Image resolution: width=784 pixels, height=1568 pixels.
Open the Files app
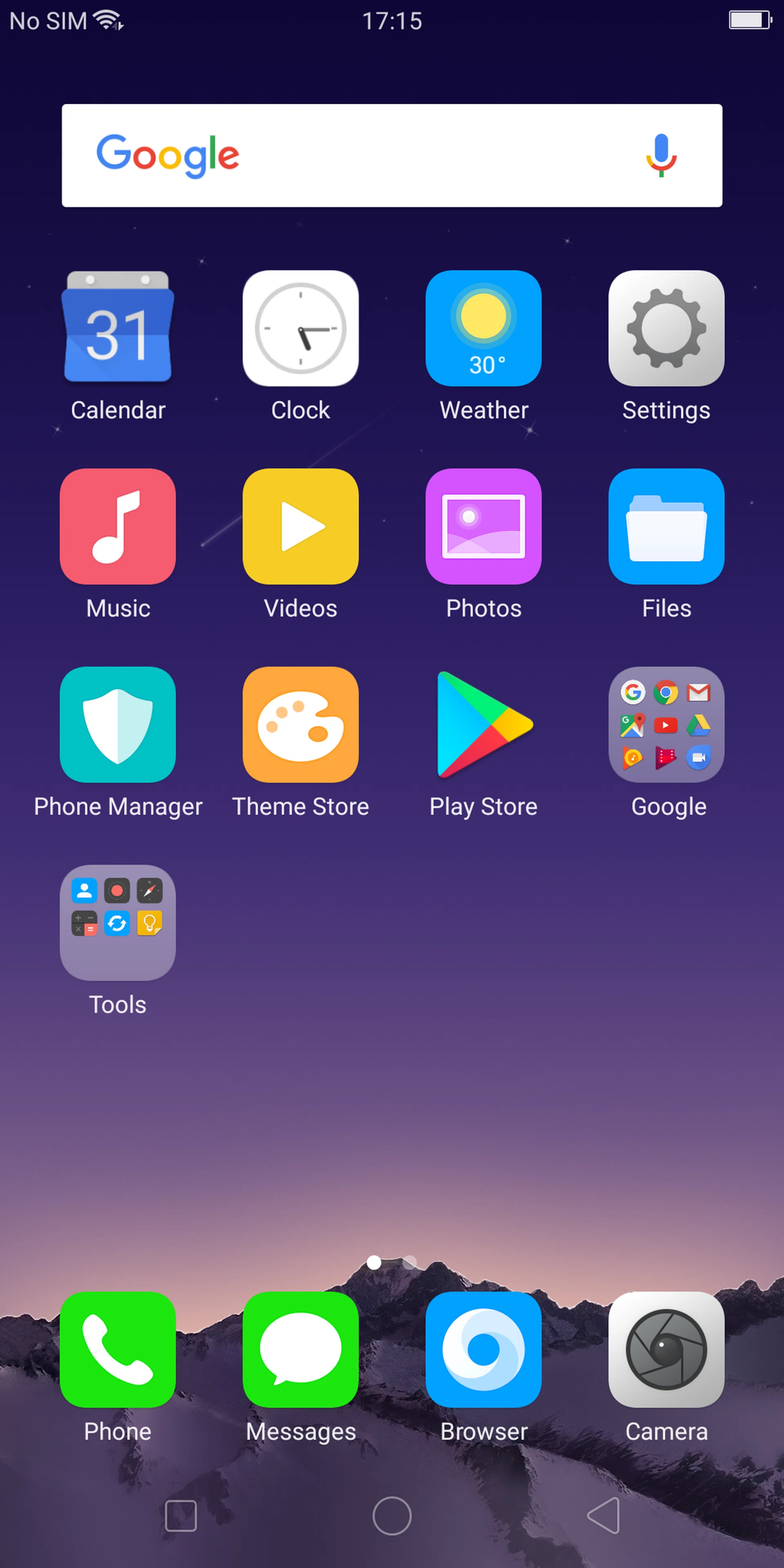[x=666, y=526]
